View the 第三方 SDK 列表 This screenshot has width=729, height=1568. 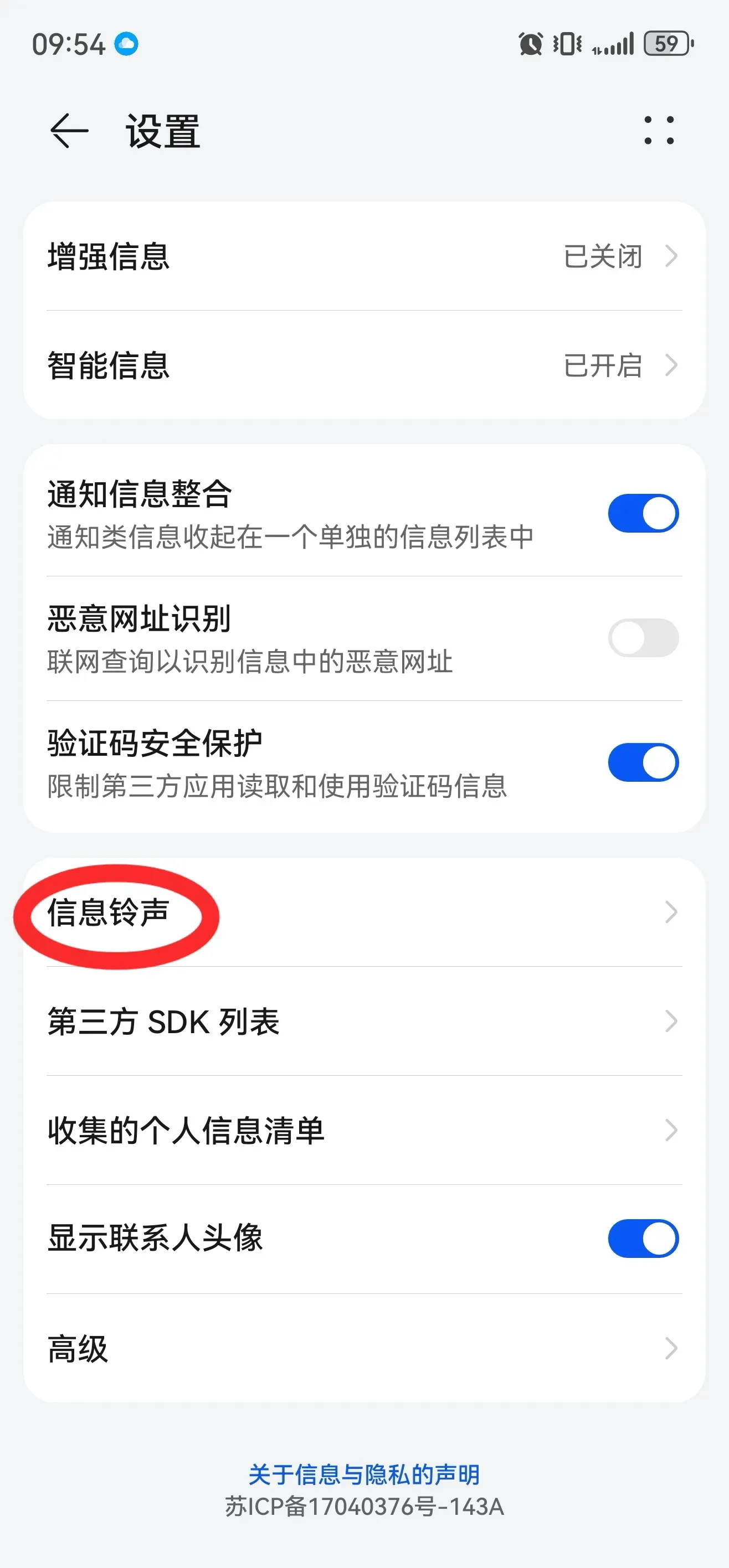pyautogui.click(x=364, y=1022)
